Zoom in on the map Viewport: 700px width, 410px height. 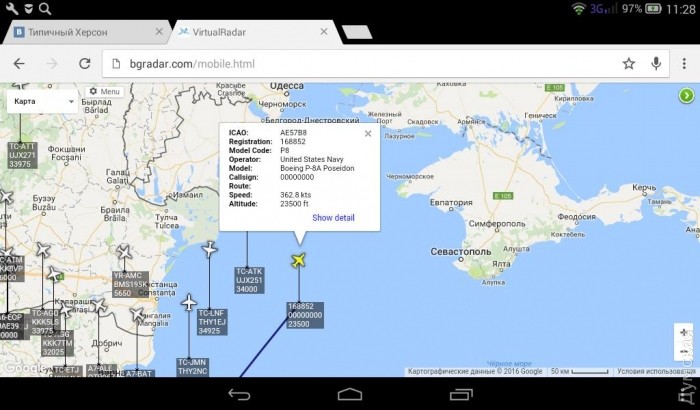click(x=683, y=331)
